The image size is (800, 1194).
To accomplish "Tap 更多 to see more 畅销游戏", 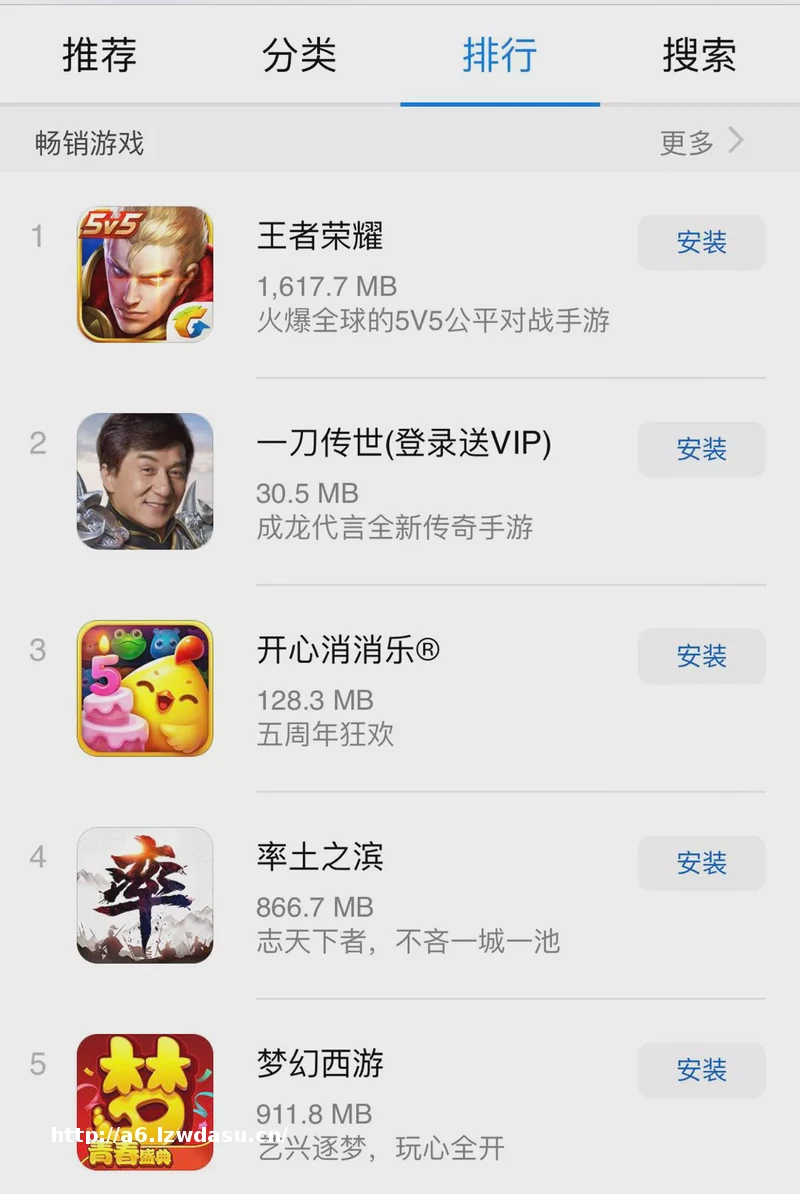I will [x=702, y=142].
